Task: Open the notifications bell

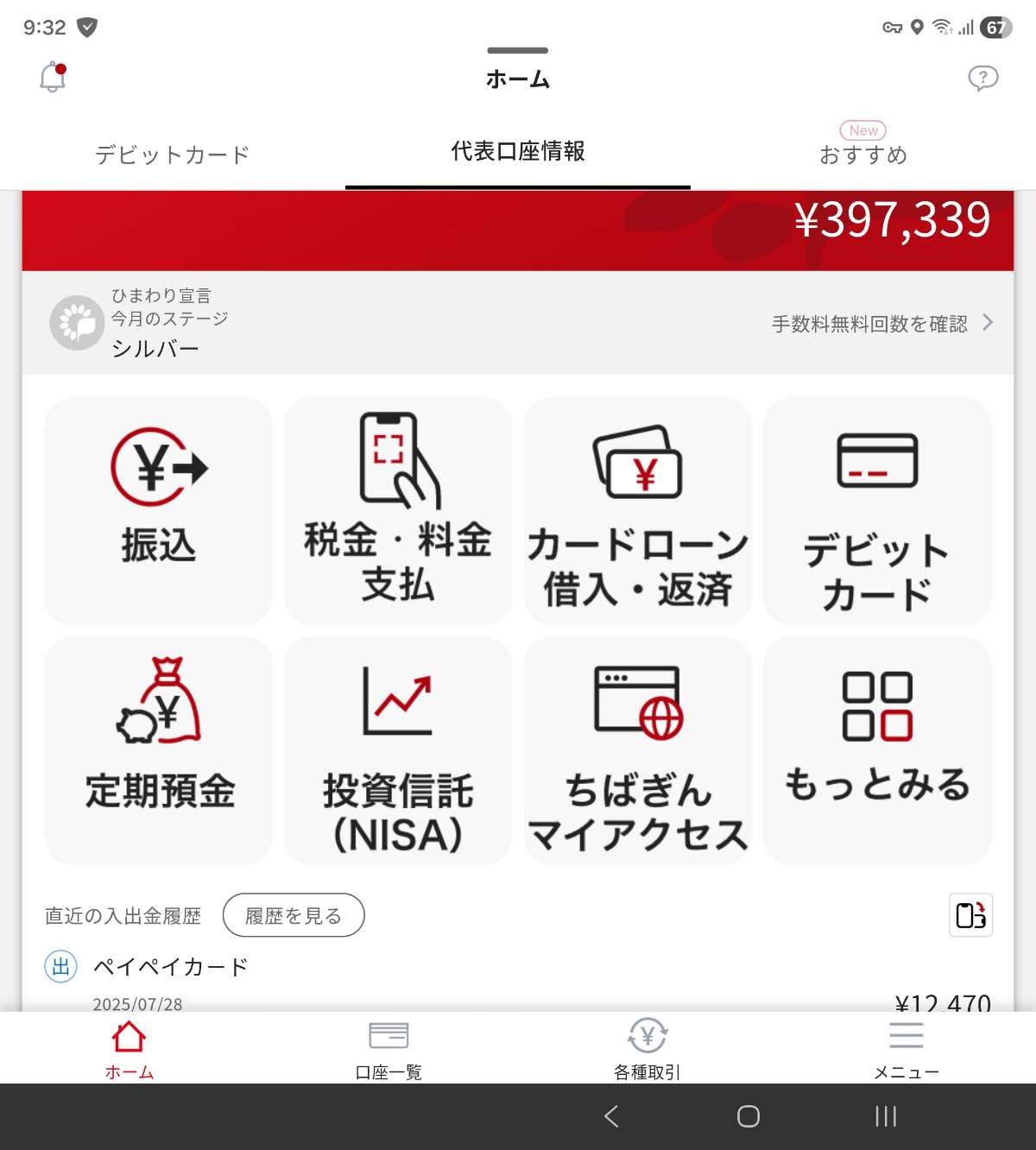Action: click(53, 78)
